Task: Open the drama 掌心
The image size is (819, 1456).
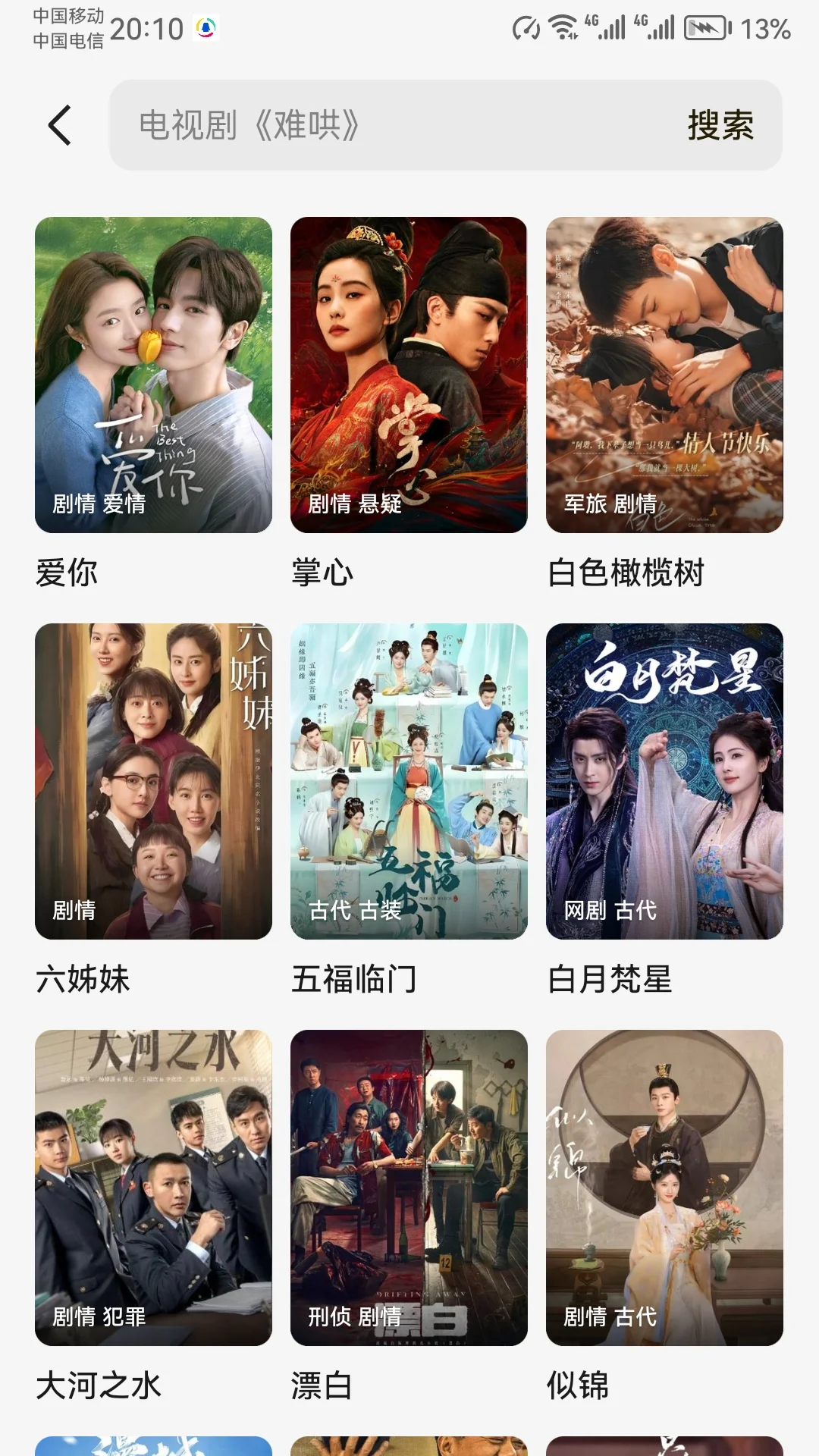Action: pyautogui.click(x=409, y=375)
